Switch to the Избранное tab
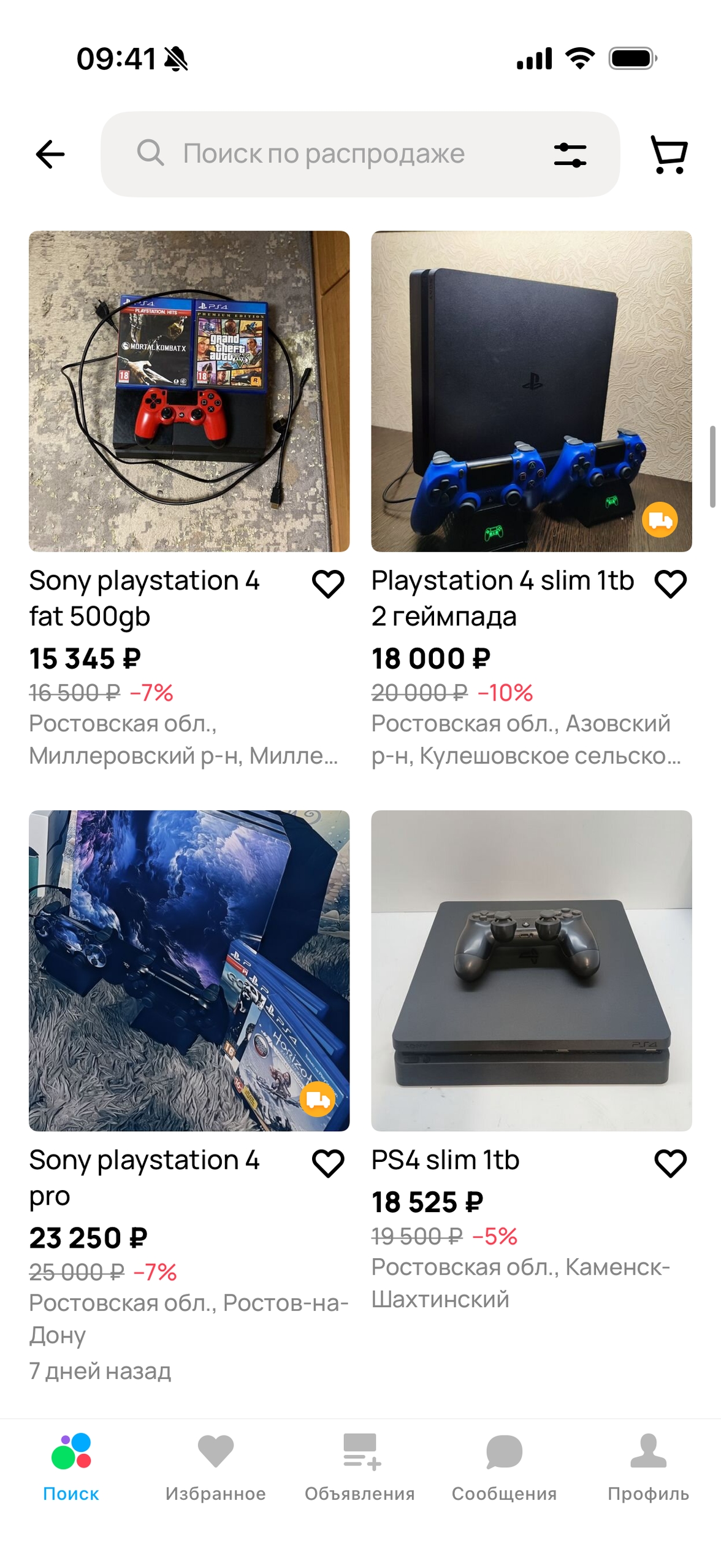Viewport: 721px width, 1568px height. point(215,1466)
